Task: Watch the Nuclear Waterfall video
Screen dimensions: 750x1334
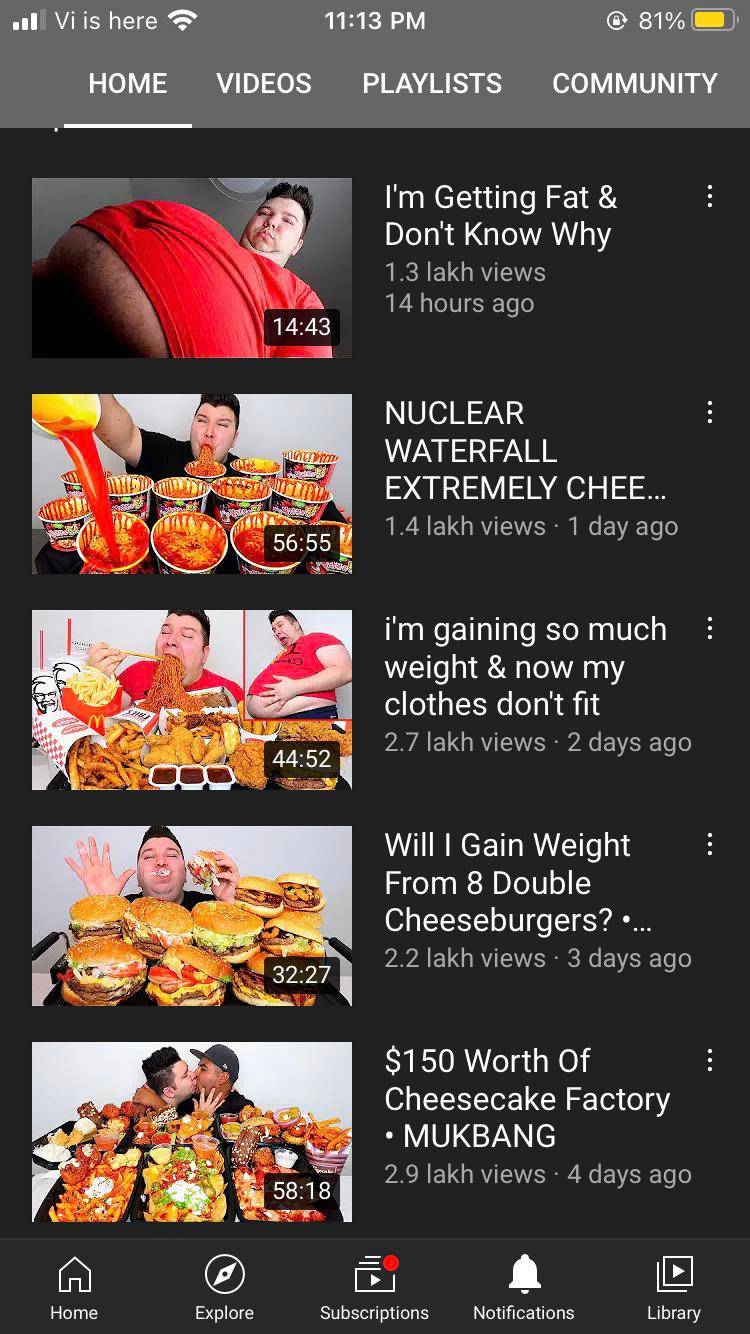Action: pos(192,484)
